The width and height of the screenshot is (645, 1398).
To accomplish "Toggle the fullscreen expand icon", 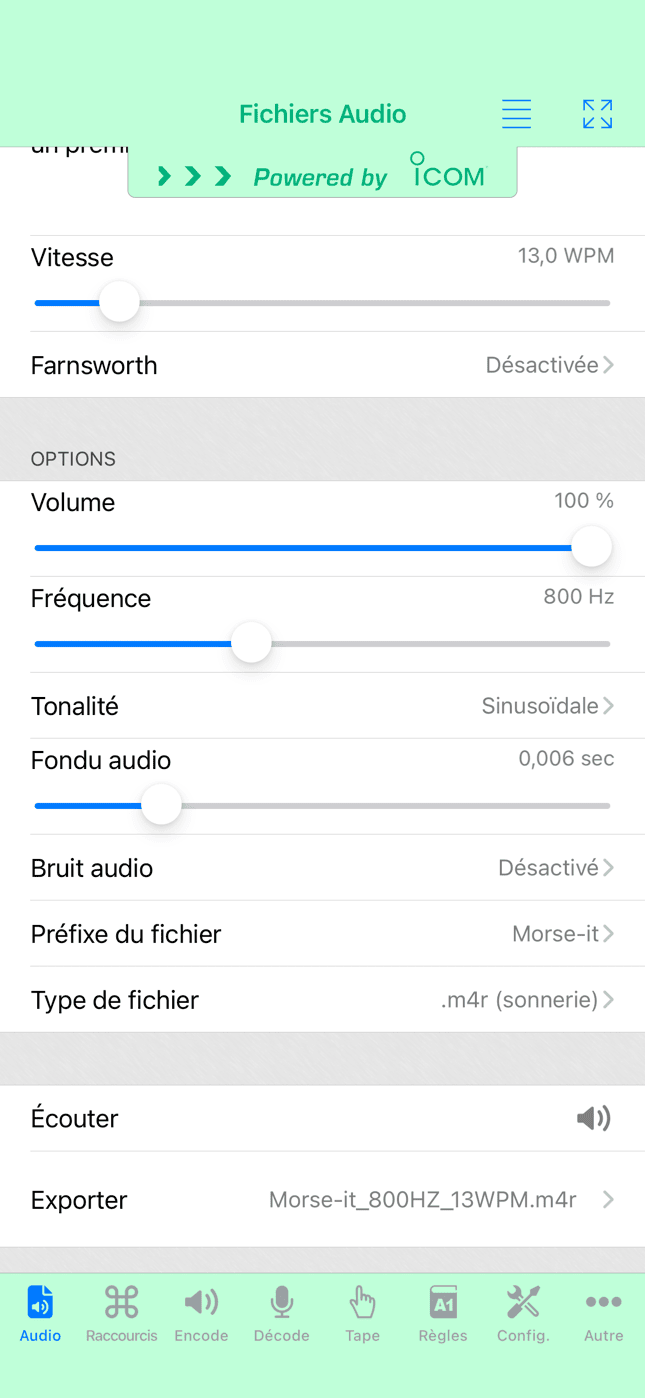I will (597, 114).
